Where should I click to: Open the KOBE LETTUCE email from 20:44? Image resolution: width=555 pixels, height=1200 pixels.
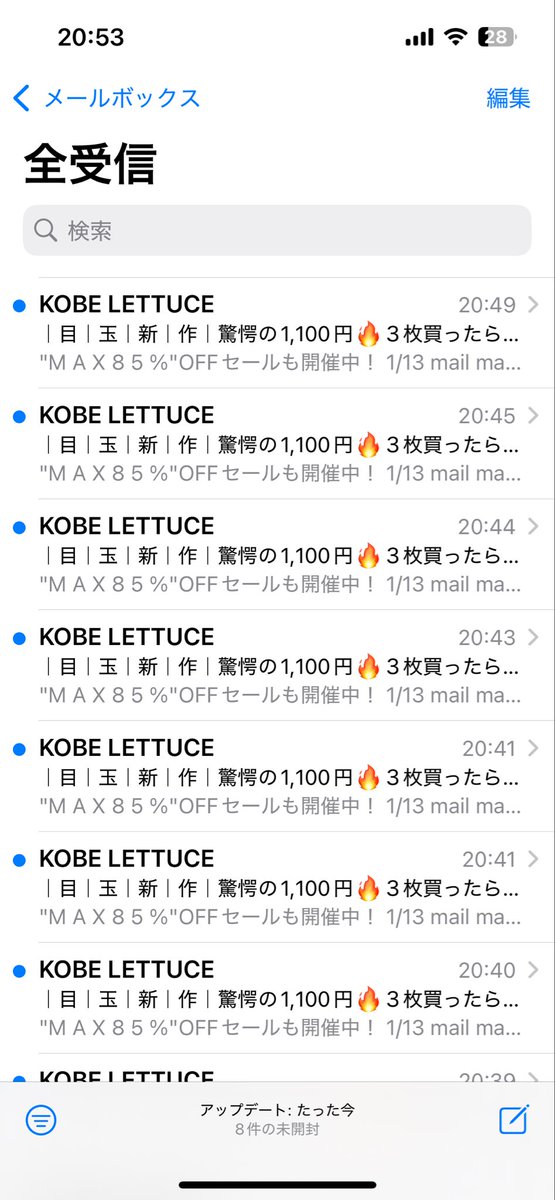coord(277,555)
